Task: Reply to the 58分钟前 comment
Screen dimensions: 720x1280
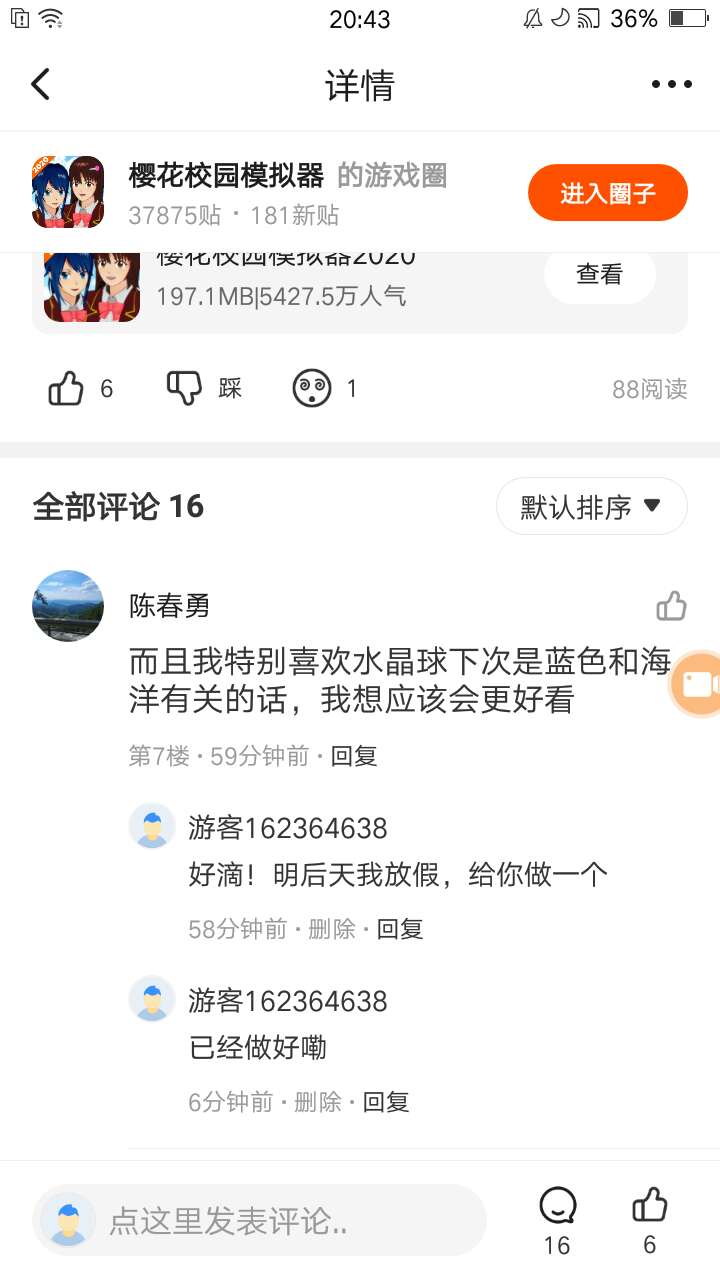Action: pos(400,929)
